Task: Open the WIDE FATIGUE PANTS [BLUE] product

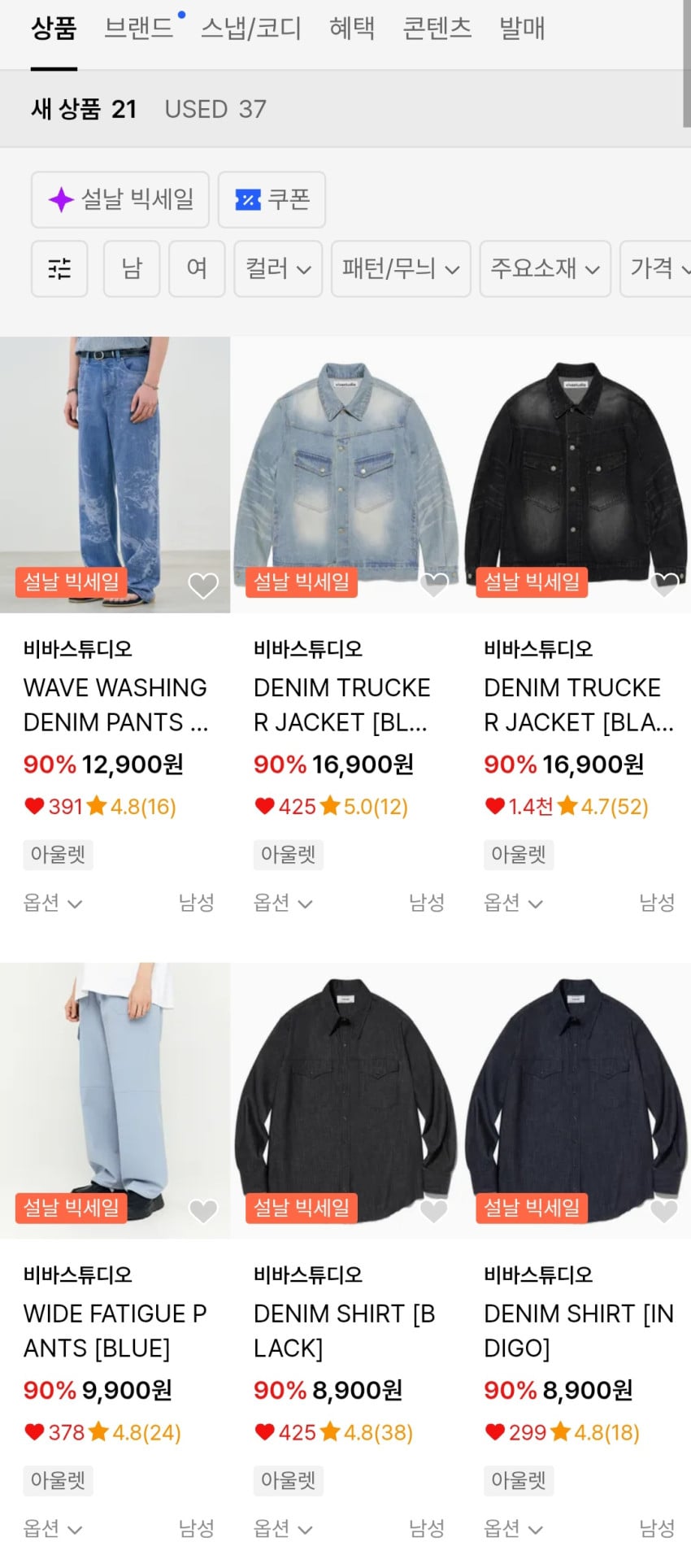Action: pos(115,1331)
